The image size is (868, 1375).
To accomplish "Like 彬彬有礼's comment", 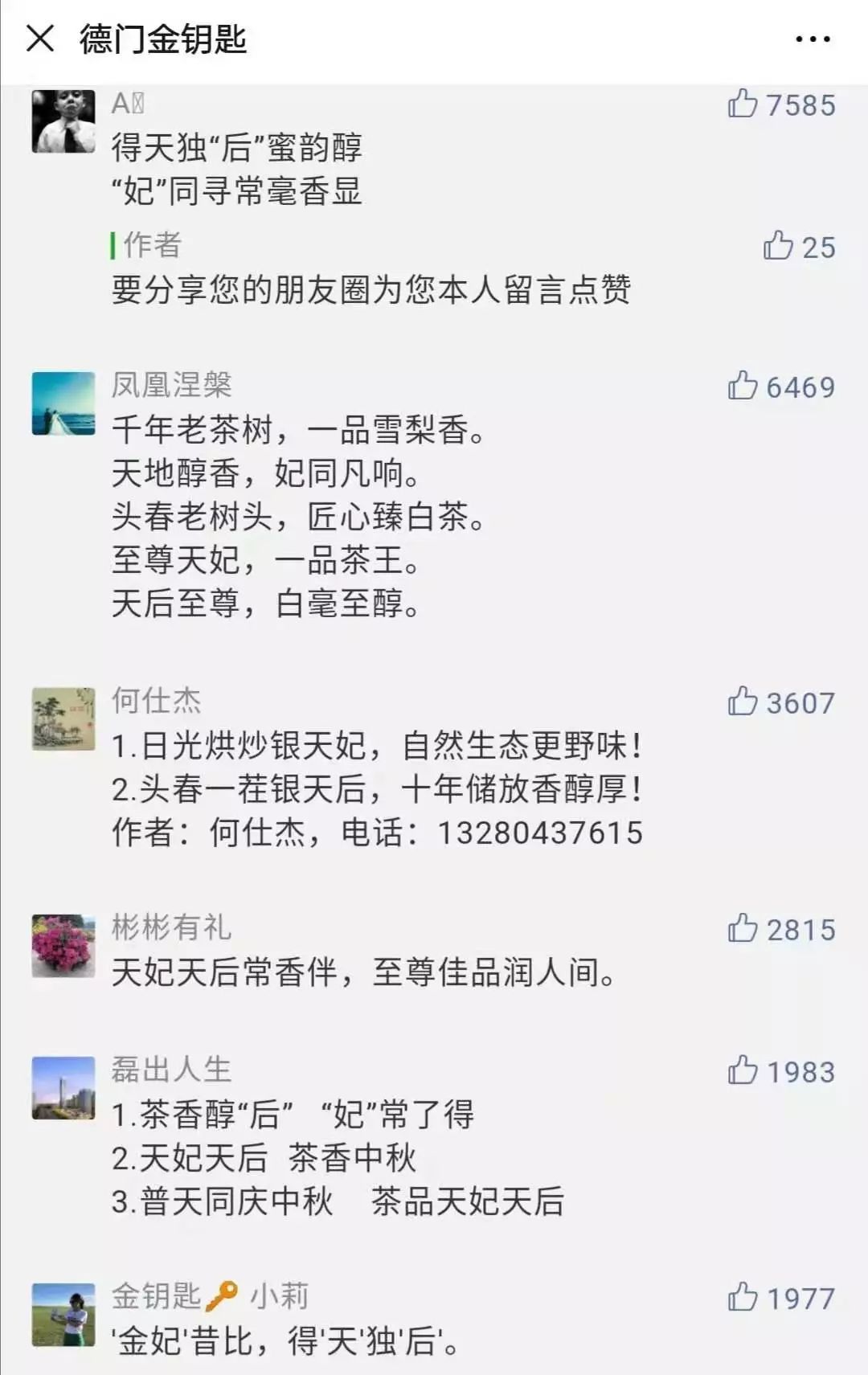I will click(x=743, y=929).
